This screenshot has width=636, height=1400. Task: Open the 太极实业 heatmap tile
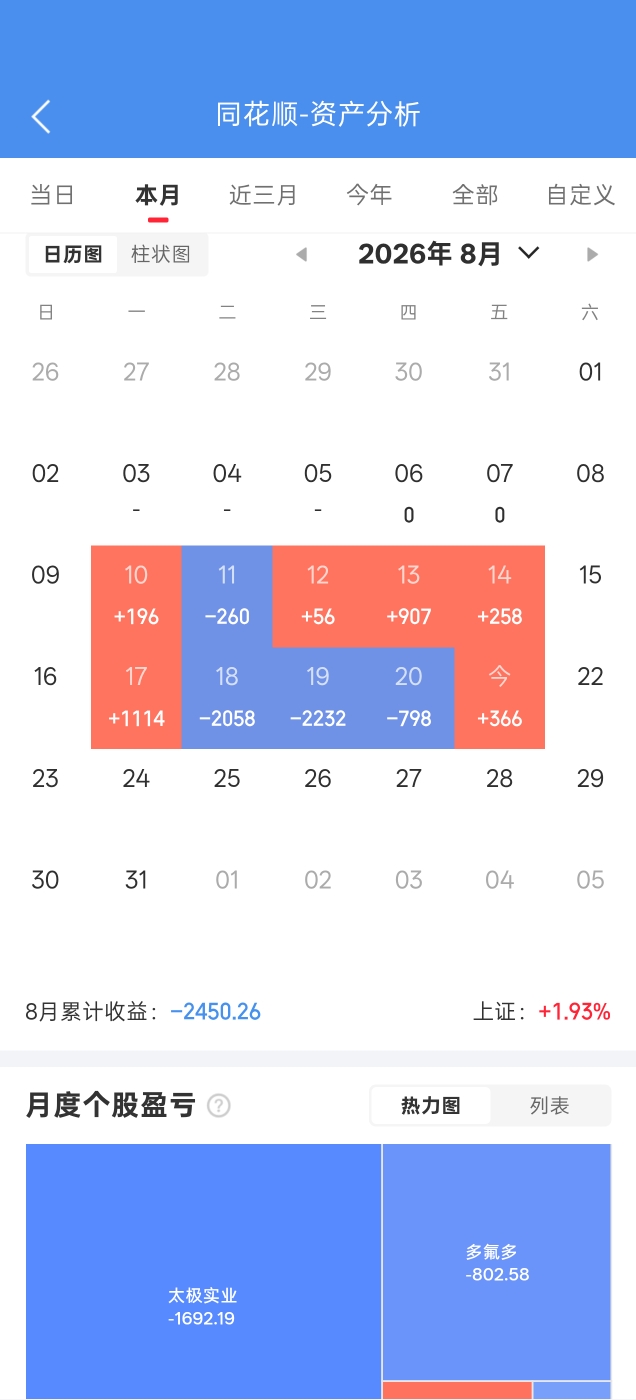[203, 1272]
